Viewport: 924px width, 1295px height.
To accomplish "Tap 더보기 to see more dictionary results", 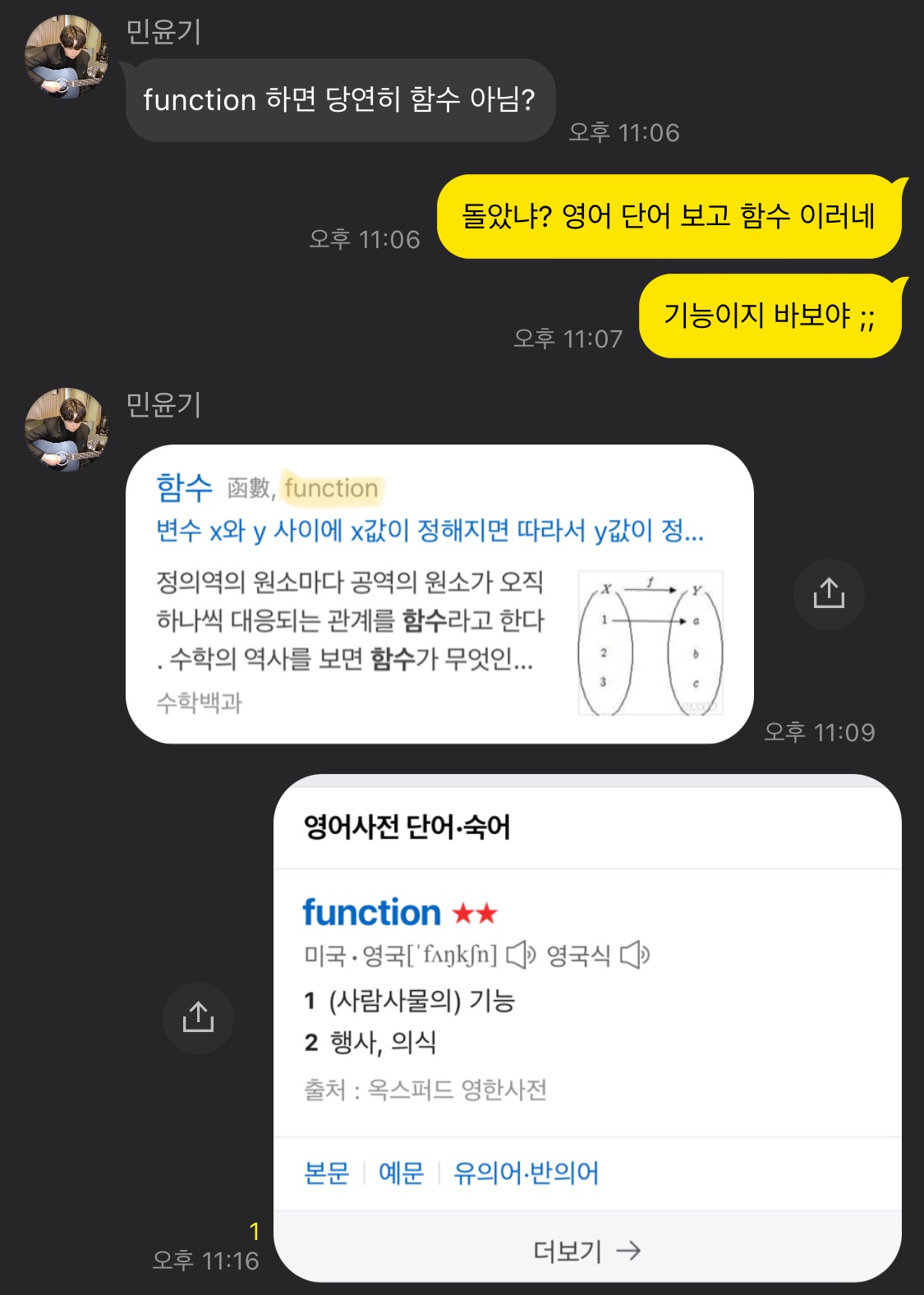I will [586, 1251].
